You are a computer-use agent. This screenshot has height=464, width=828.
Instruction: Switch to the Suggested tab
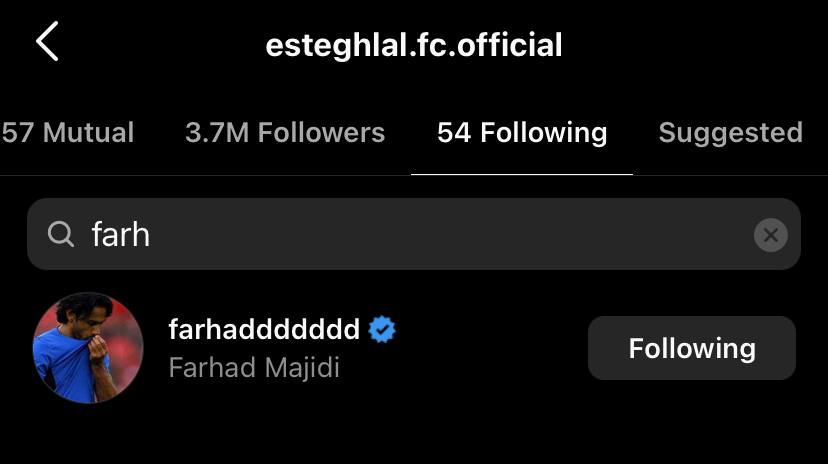pyautogui.click(x=730, y=133)
